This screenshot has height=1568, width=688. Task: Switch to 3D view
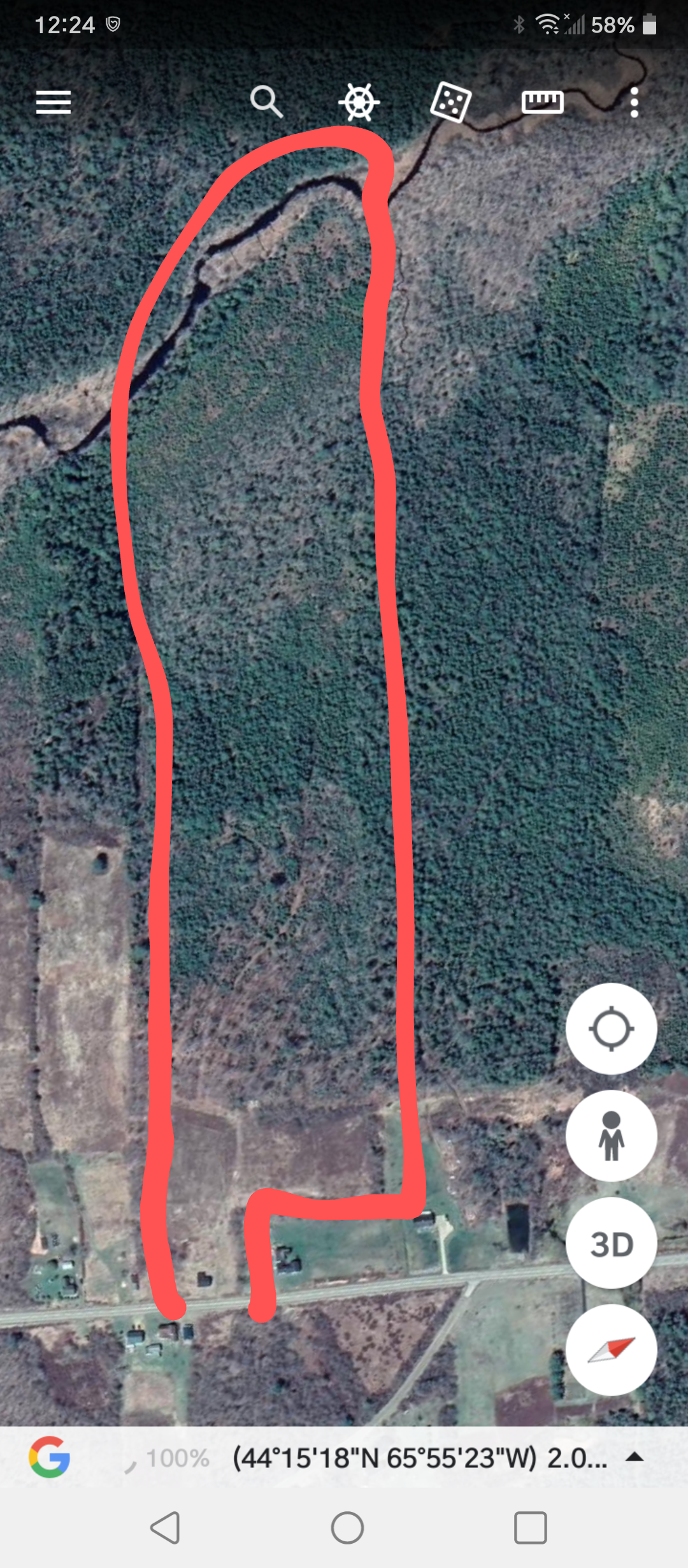pos(611,1244)
